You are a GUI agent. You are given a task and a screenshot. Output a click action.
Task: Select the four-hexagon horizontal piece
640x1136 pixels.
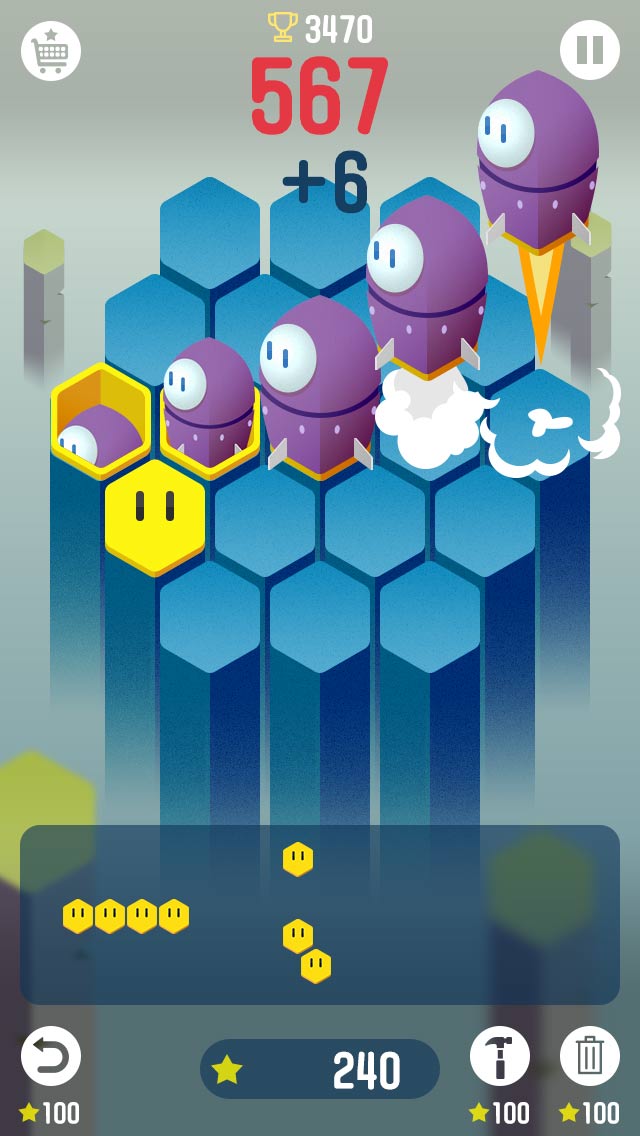coord(126,916)
